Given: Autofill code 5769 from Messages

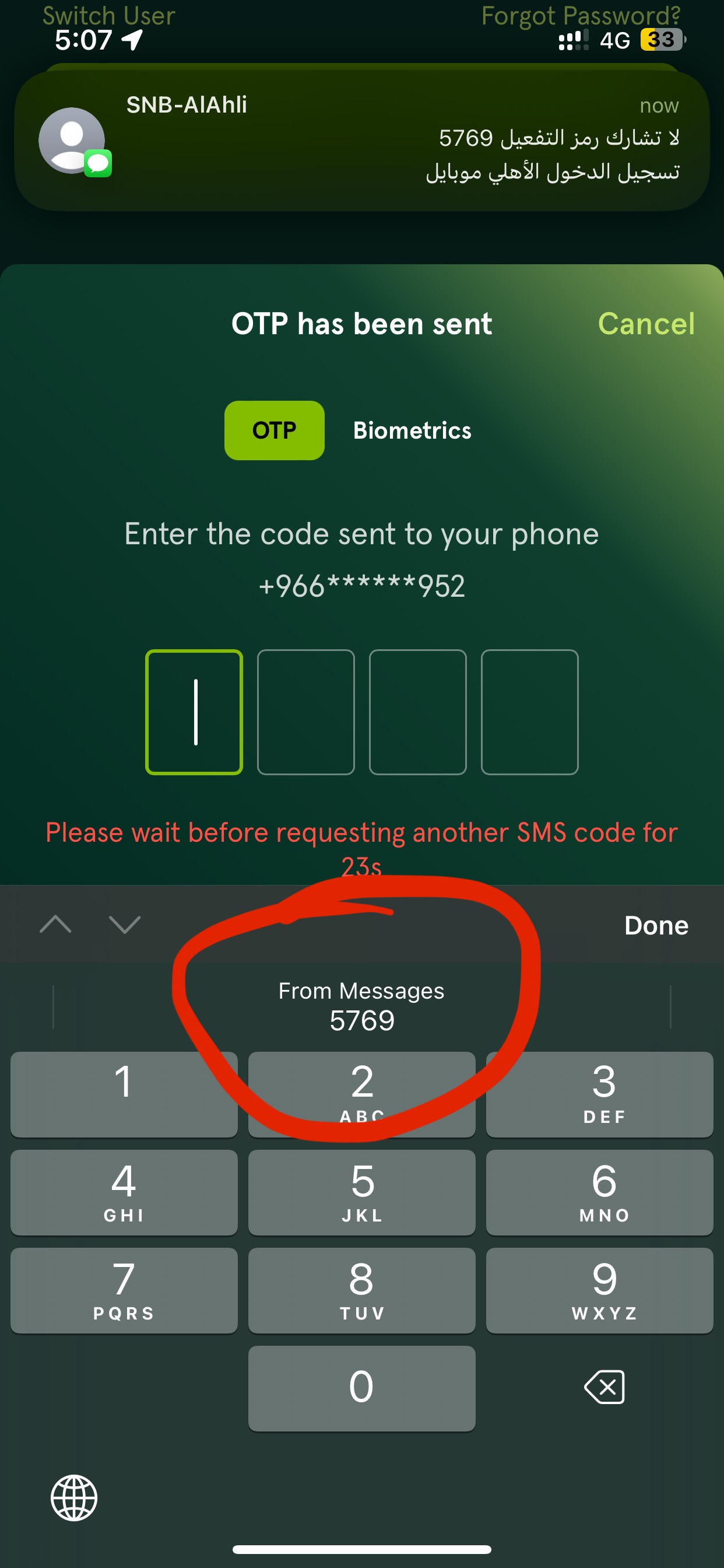Looking at the screenshot, I should point(361,1007).
